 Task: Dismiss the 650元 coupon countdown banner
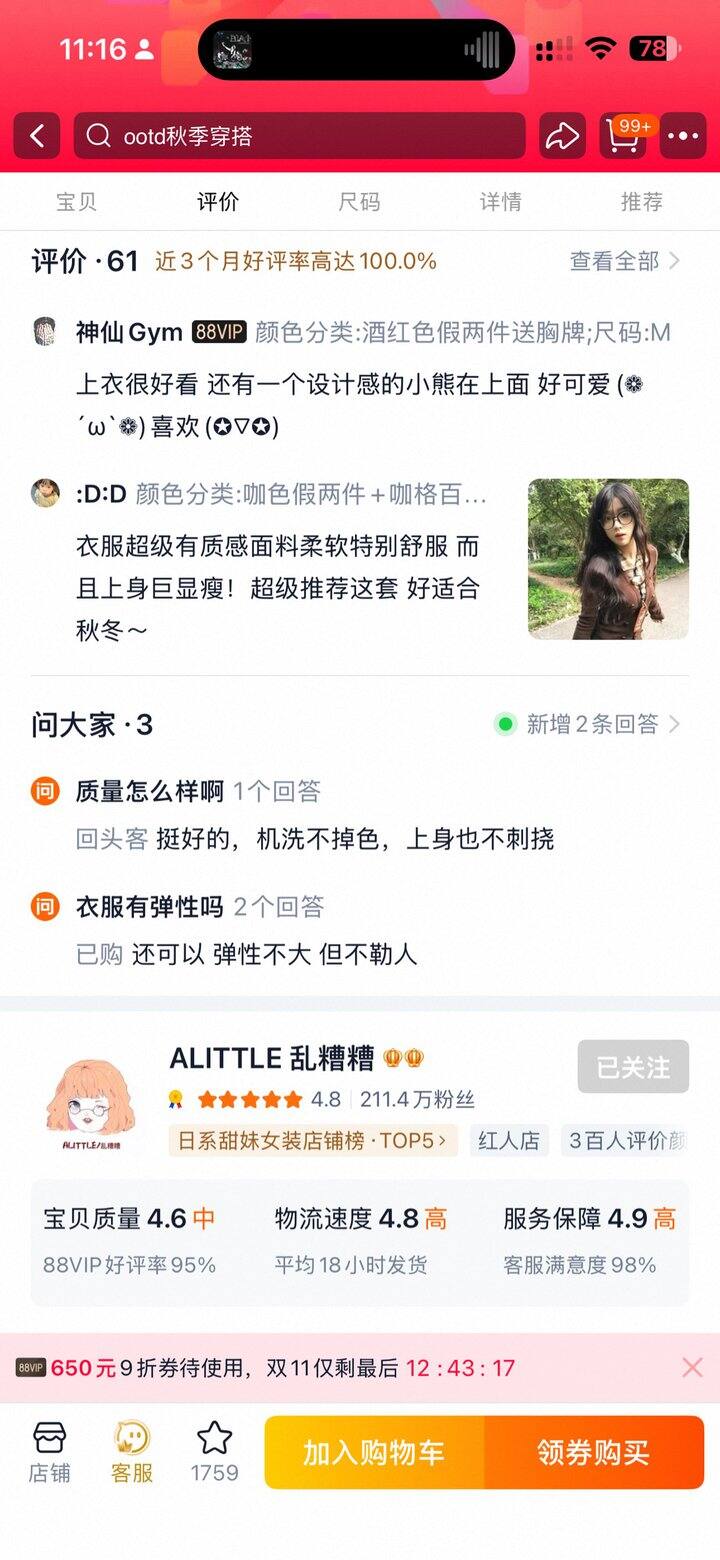(x=691, y=1367)
